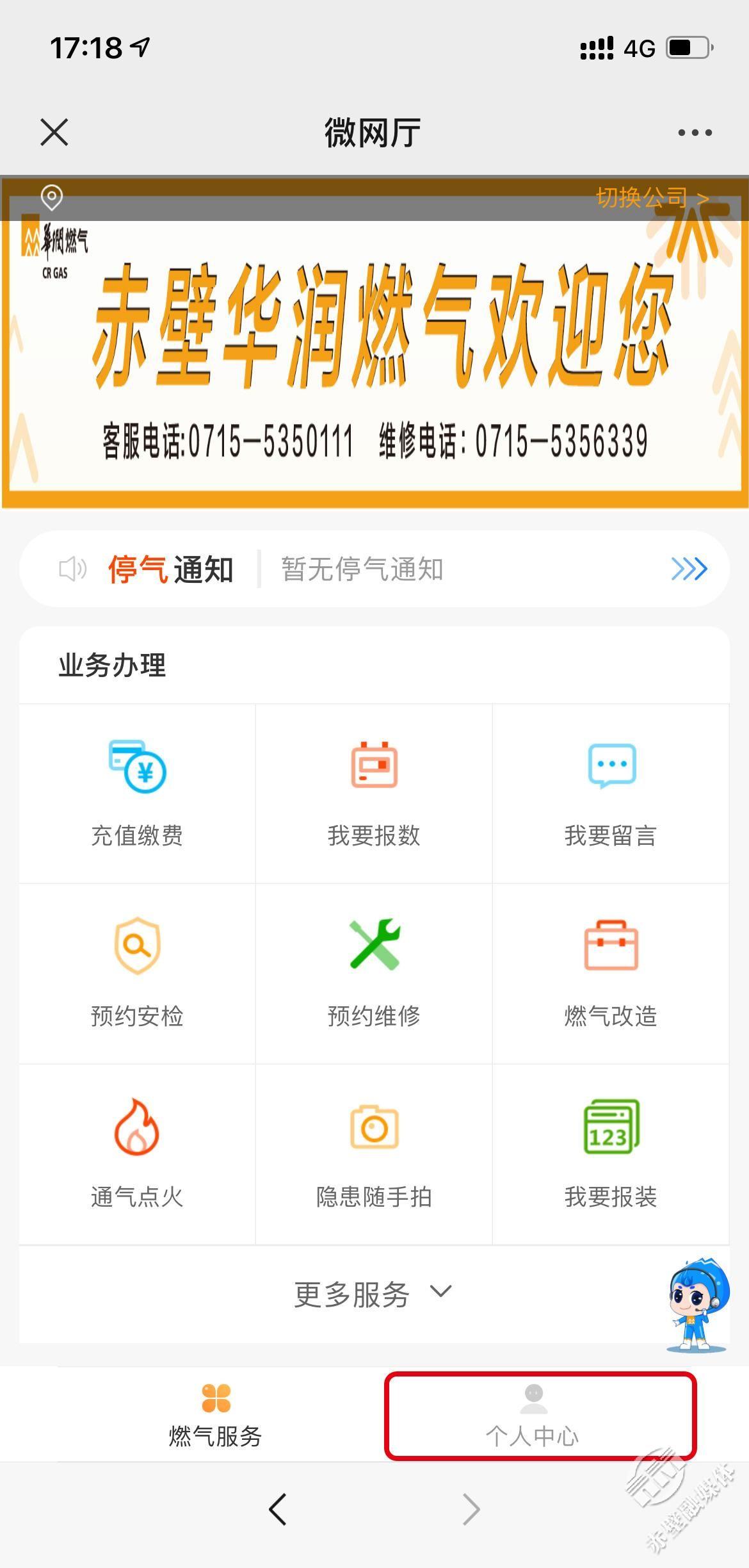Open the three-dot overflow menu
The image size is (749, 1568).
(695, 133)
